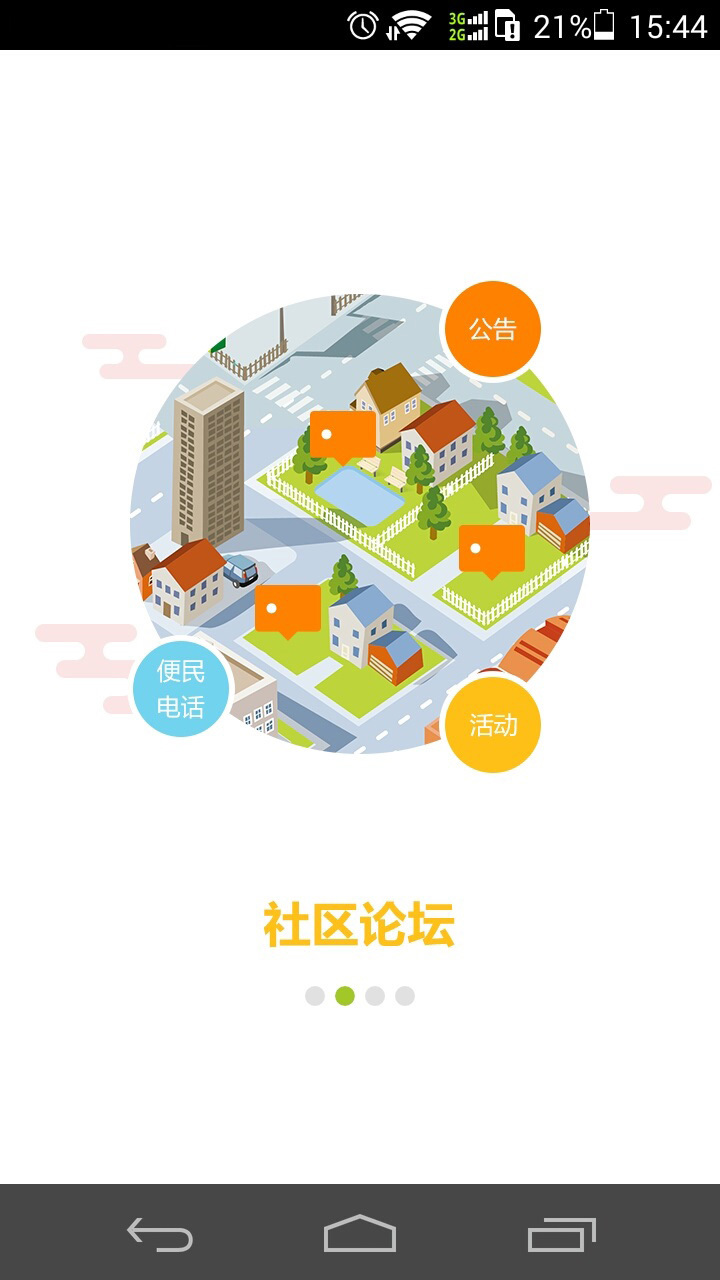720x1280 pixels.
Task: Tap the home button in navigation bar
Action: pos(360,1234)
